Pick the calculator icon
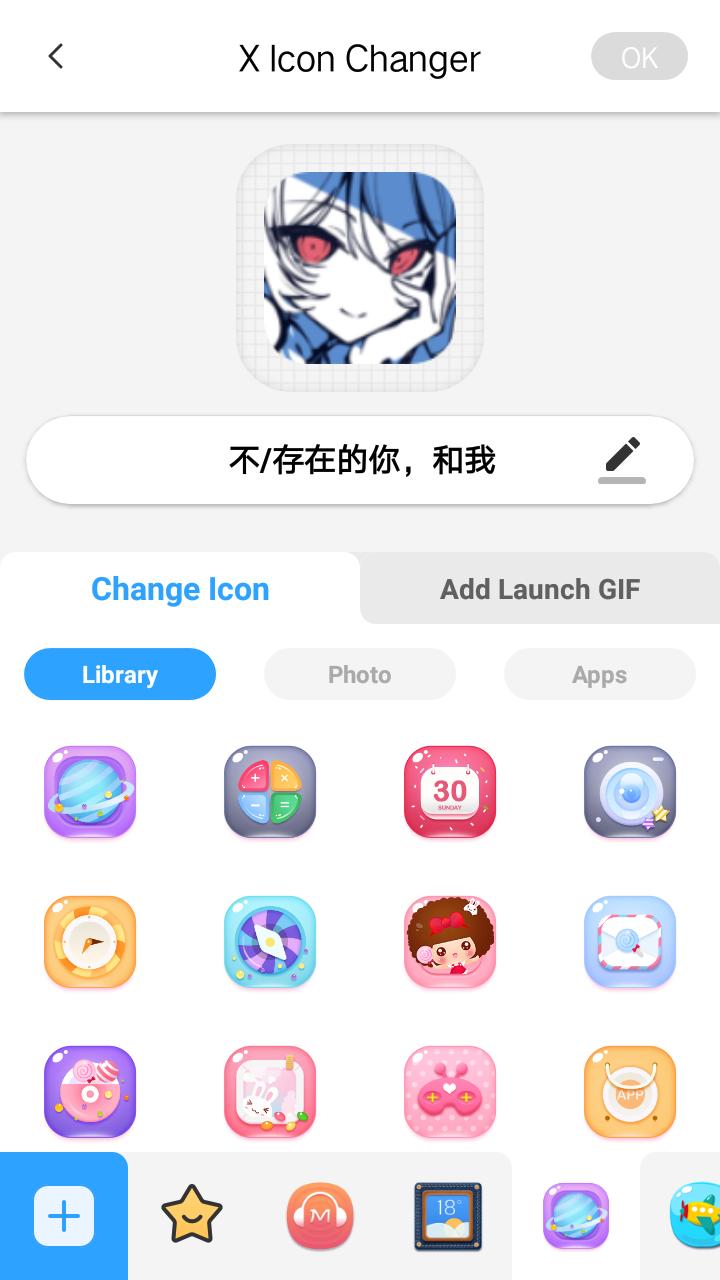This screenshot has width=720, height=1280. pyautogui.click(x=270, y=792)
